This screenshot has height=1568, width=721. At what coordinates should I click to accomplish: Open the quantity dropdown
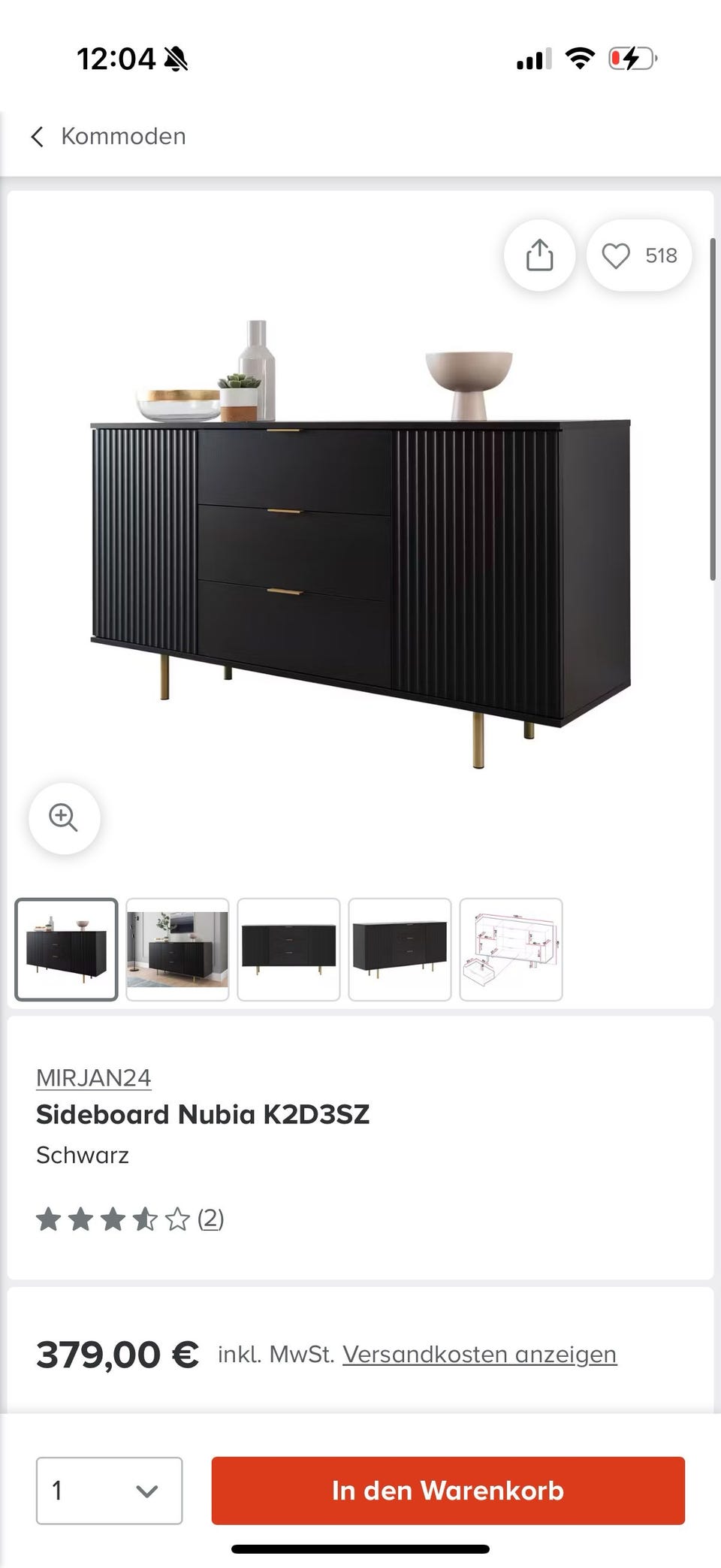pos(110,1491)
